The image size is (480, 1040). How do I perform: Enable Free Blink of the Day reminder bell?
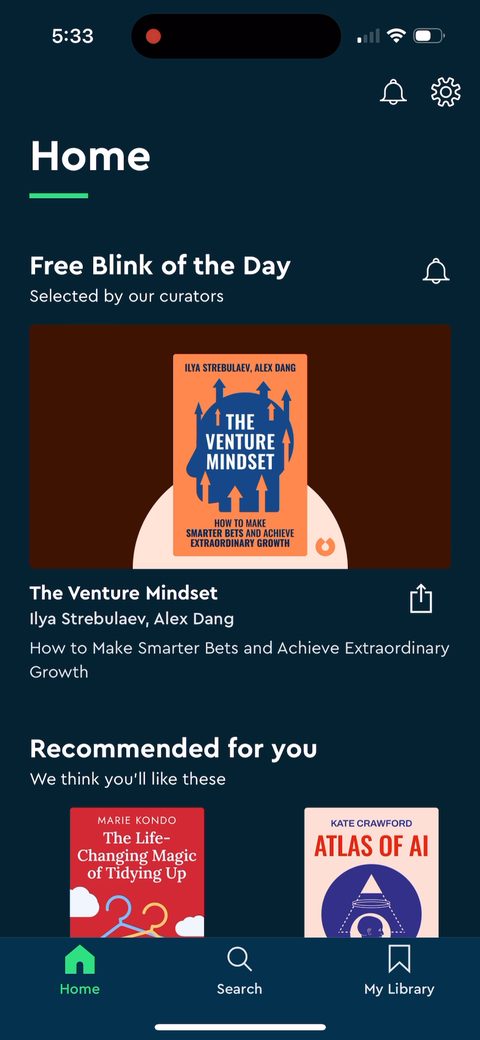coord(436,271)
